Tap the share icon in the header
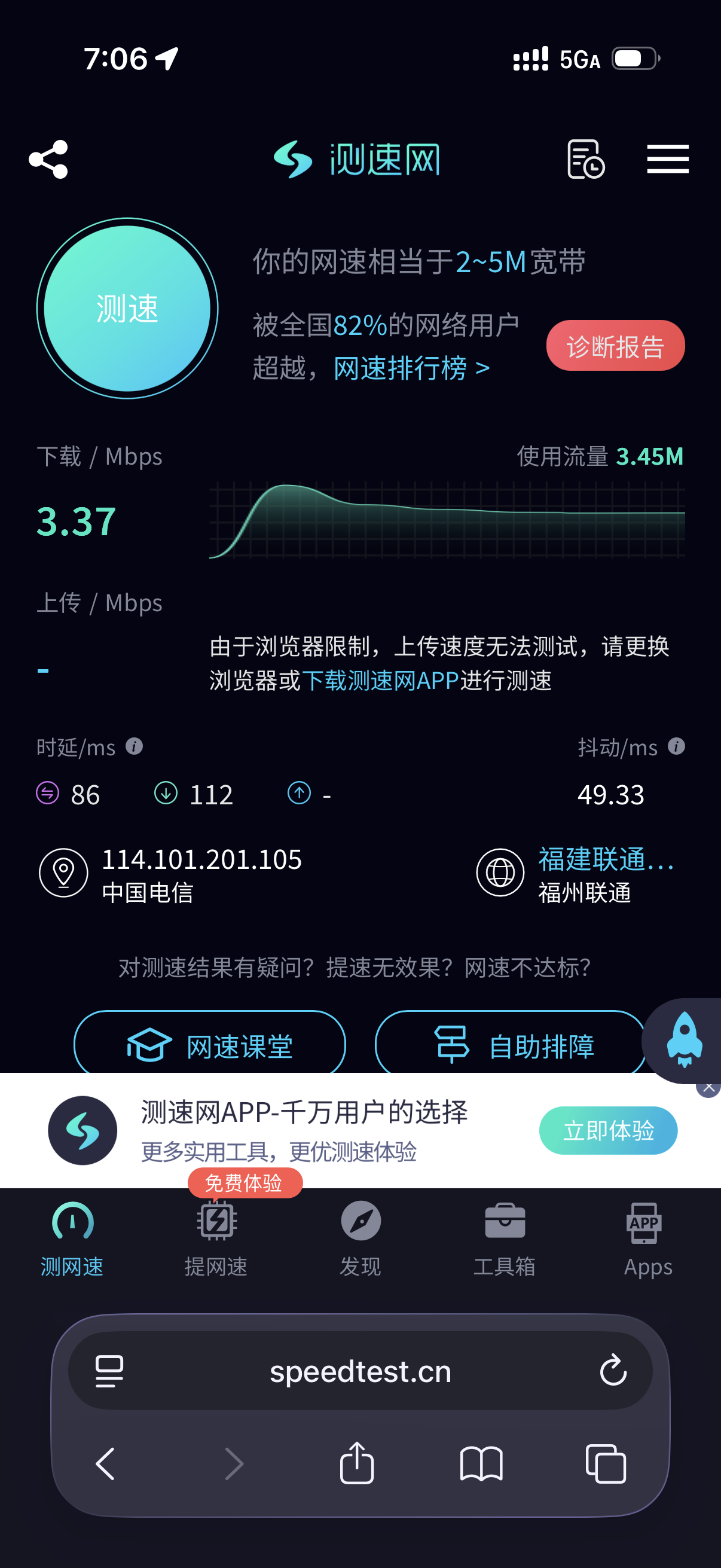This screenshot has width=721, height=1568. pos(48,160)
